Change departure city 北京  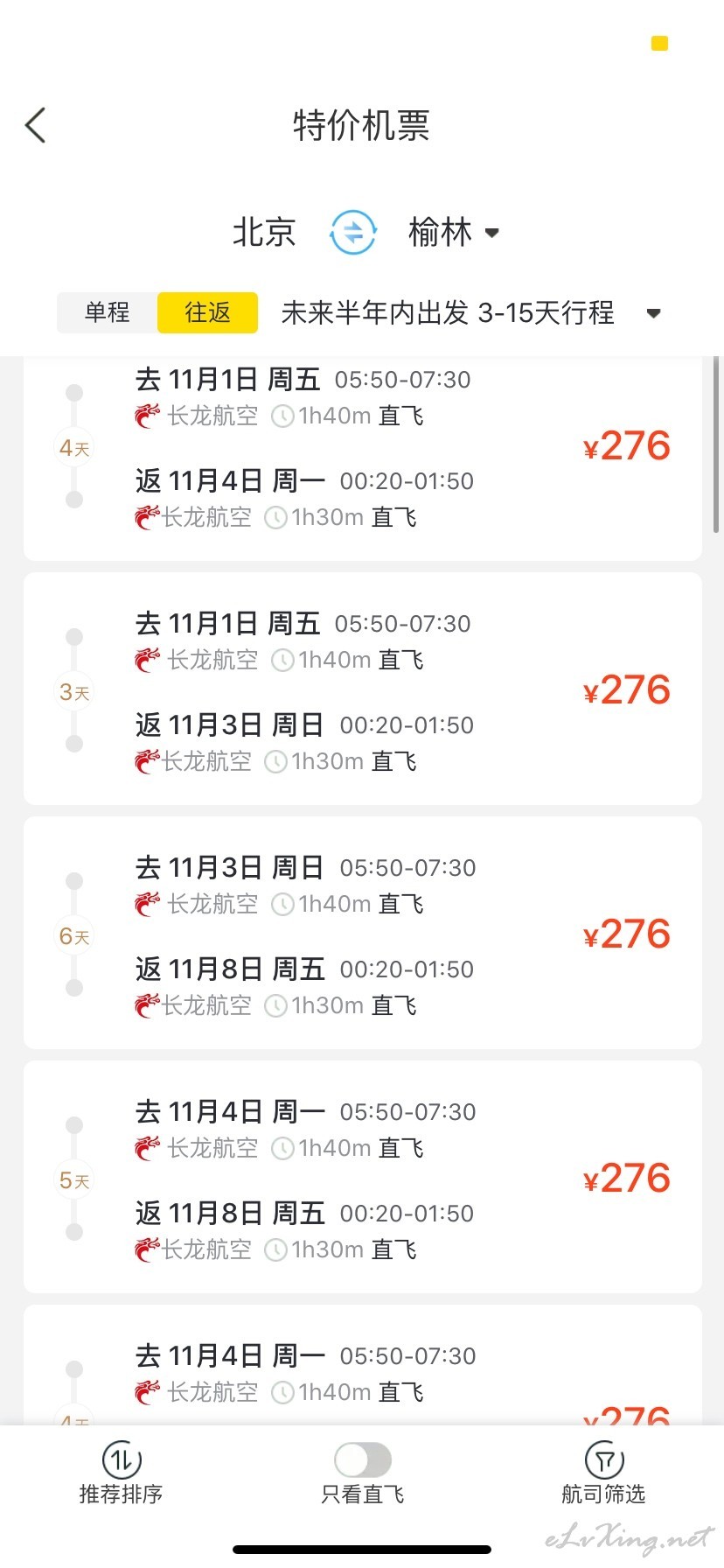(264, 233)
